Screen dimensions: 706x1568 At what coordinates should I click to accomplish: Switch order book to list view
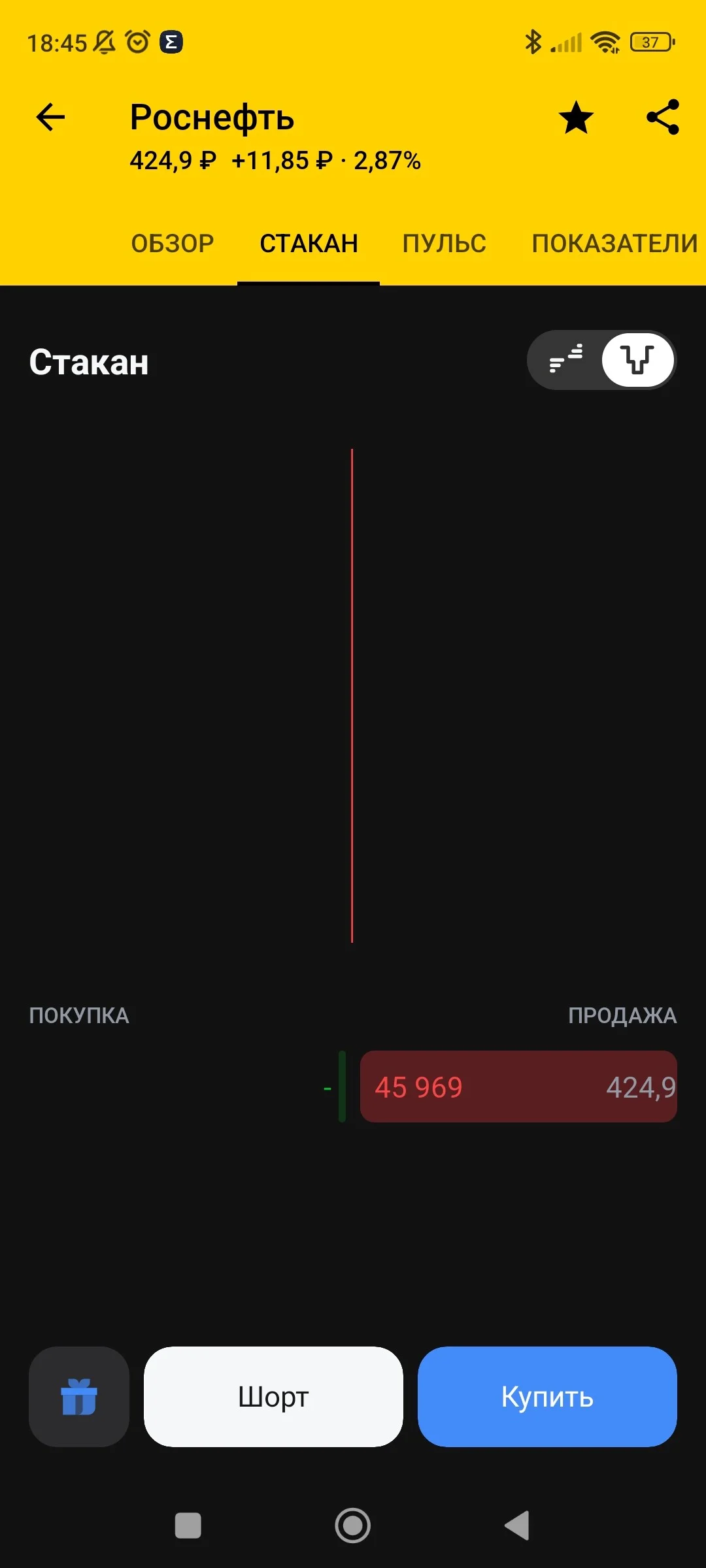(565, 359)
